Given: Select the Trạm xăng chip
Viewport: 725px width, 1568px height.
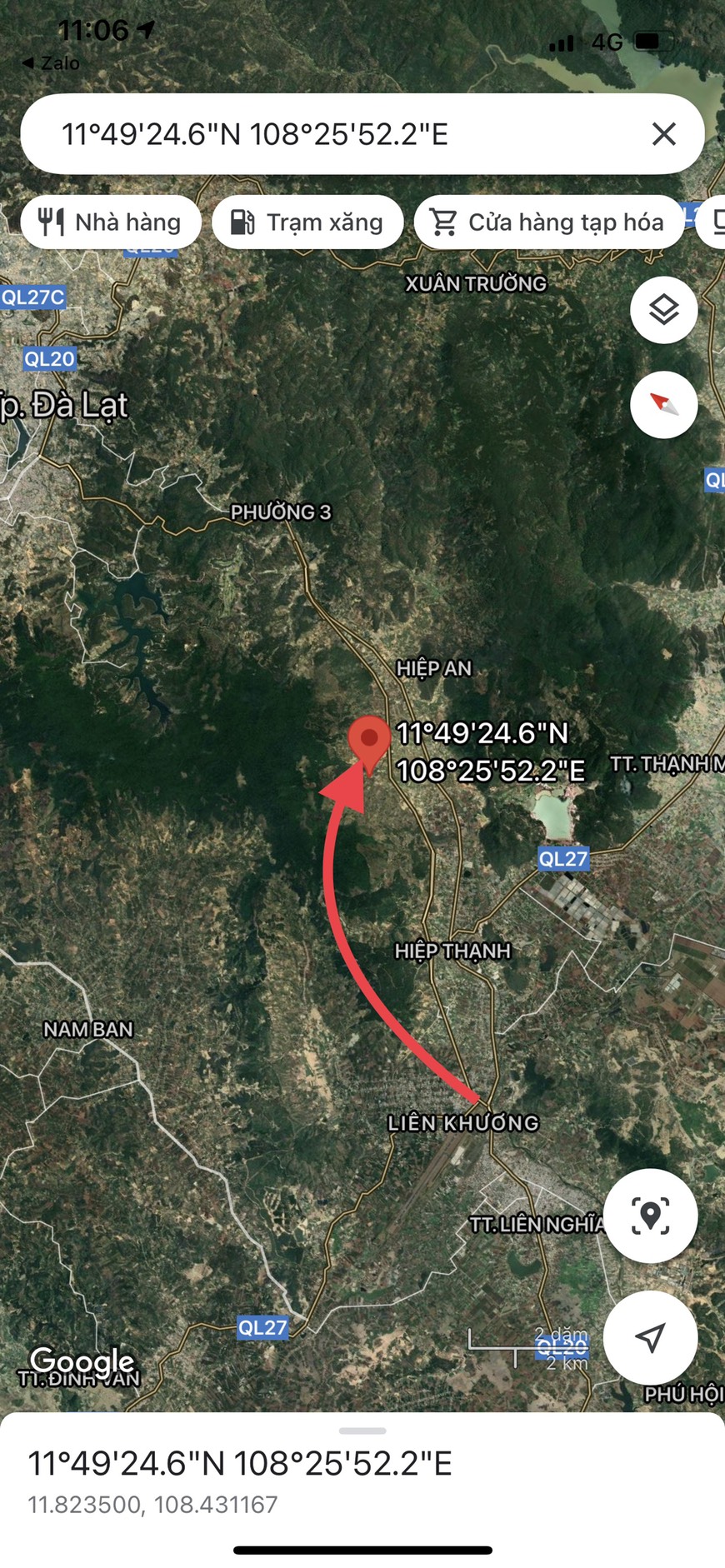Looking at the screenshot, I should (307, 222).
